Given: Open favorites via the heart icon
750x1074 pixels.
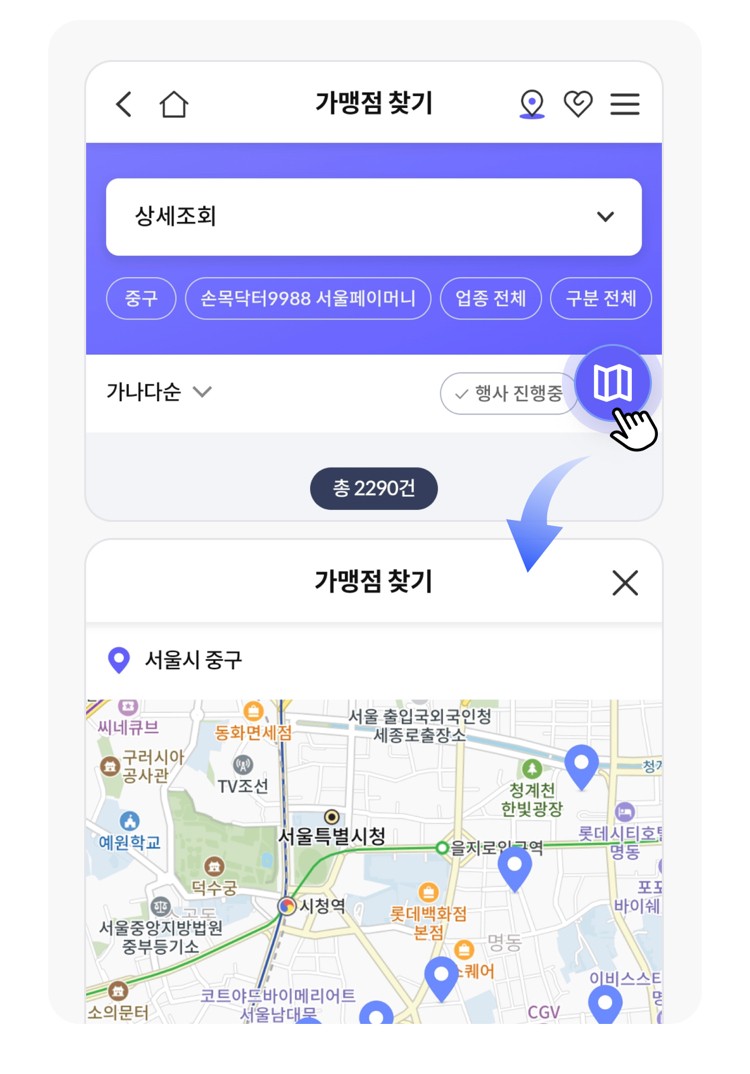Looking at the screenshot, I should click(x=579, y=103).
